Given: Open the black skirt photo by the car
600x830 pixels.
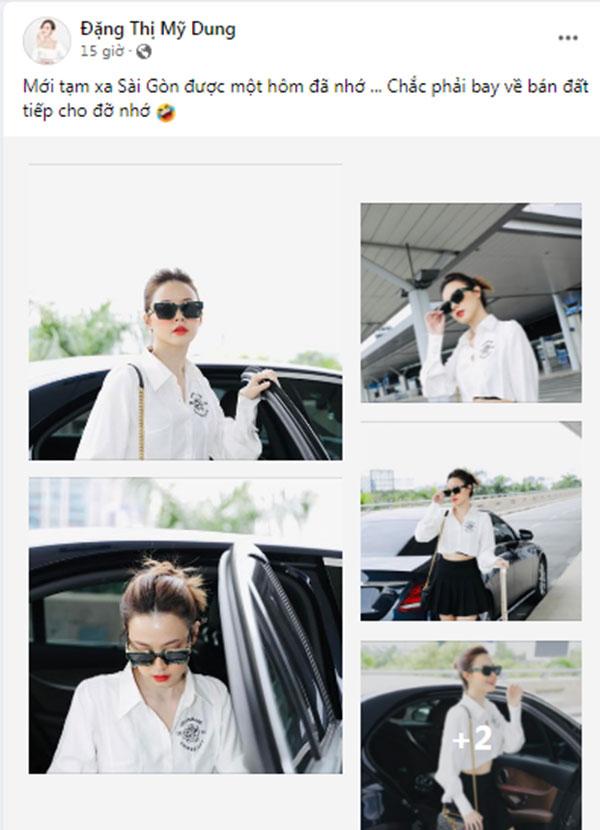Looking at the screenshot, I should pos(470,520).
